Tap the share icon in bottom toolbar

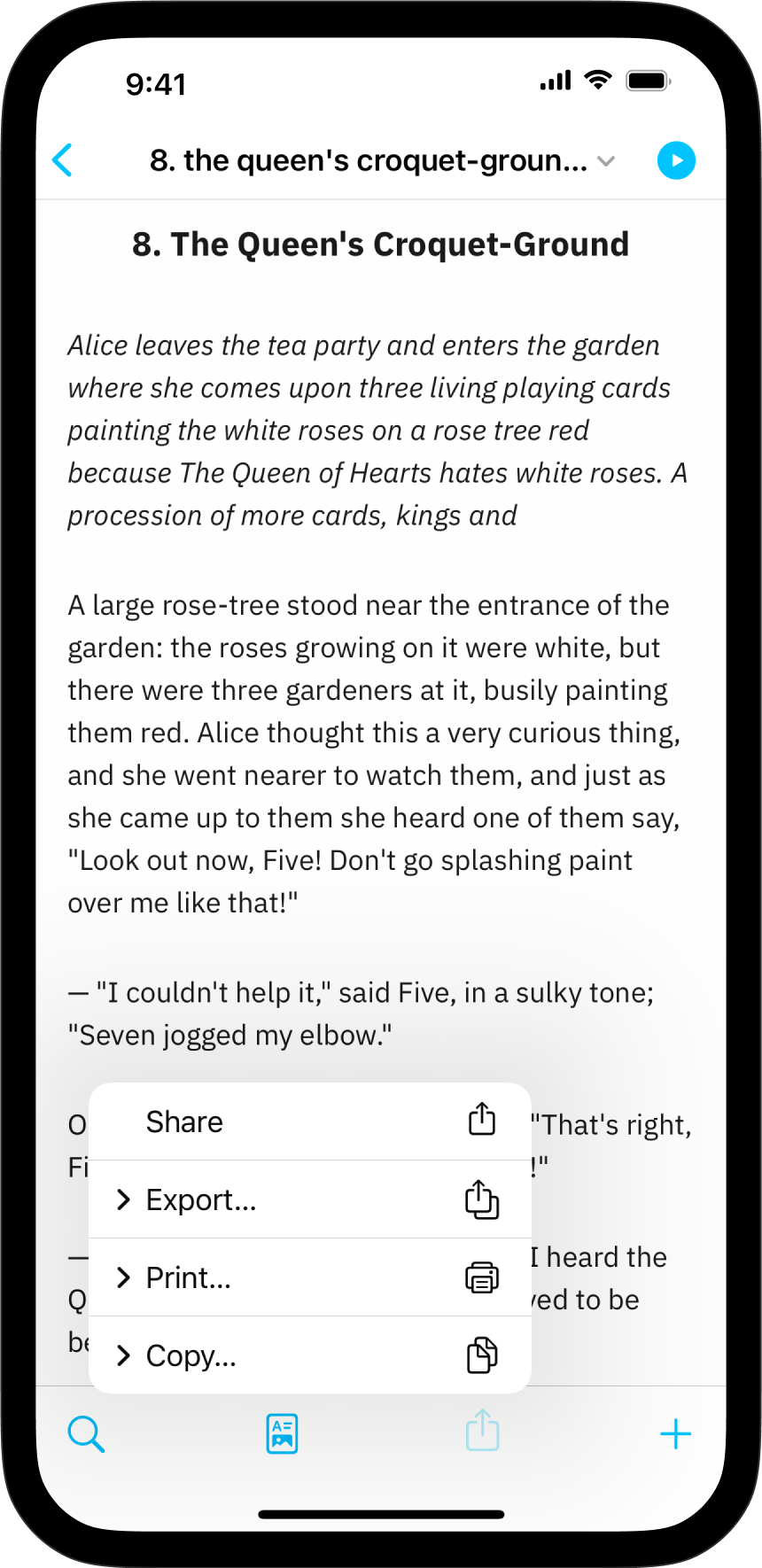[x=482, y=1432]
